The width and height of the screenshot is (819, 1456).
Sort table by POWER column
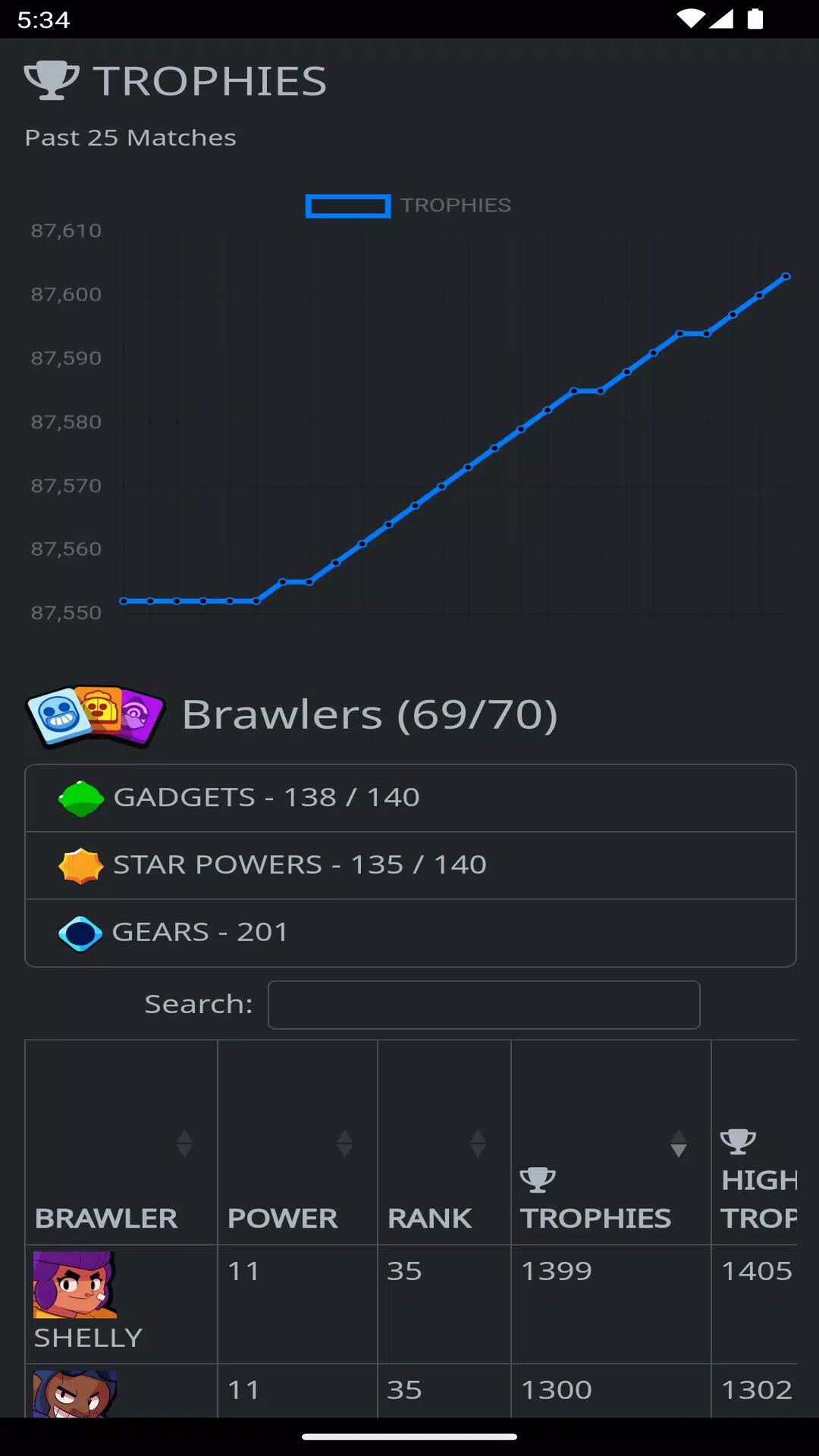tap(297, 1143)
